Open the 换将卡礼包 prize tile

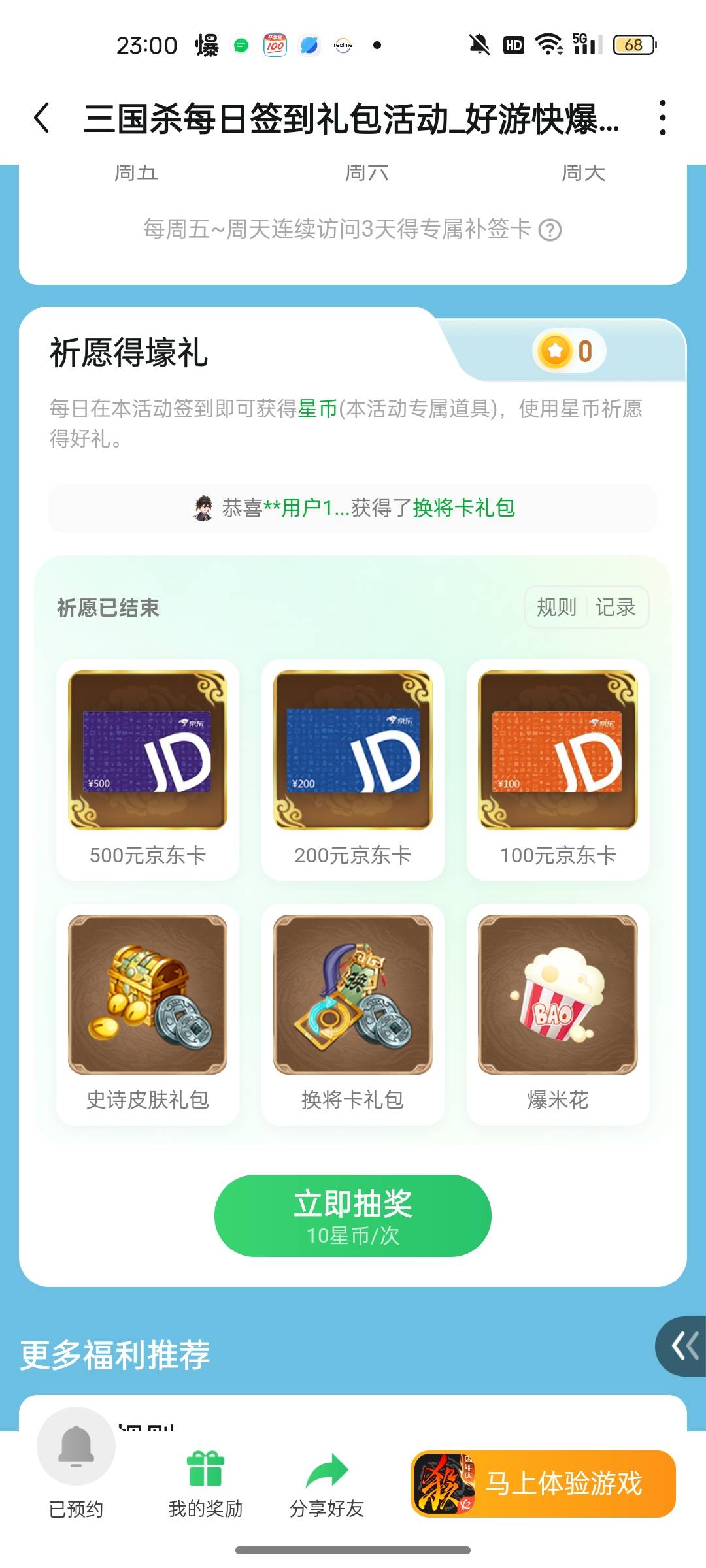click(x=353, y=1013)
